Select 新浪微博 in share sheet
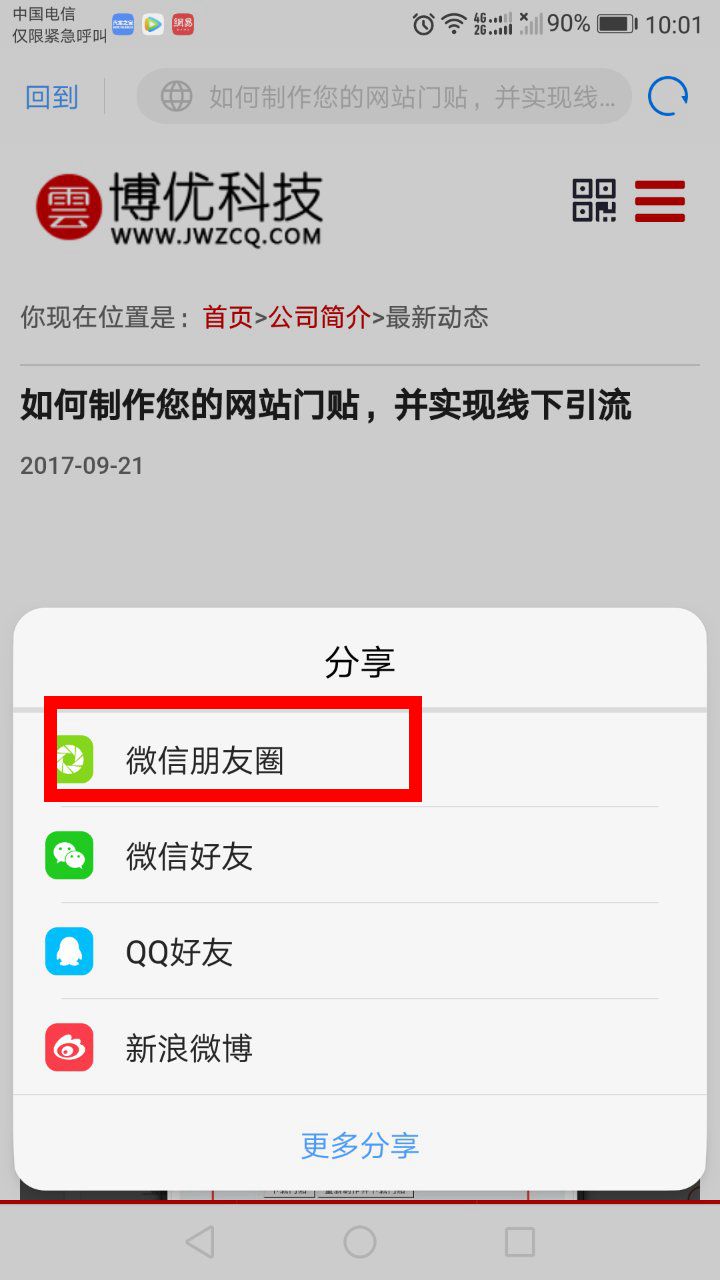Viewport: 720px width, 1280px height. (x=360, y=1047)
